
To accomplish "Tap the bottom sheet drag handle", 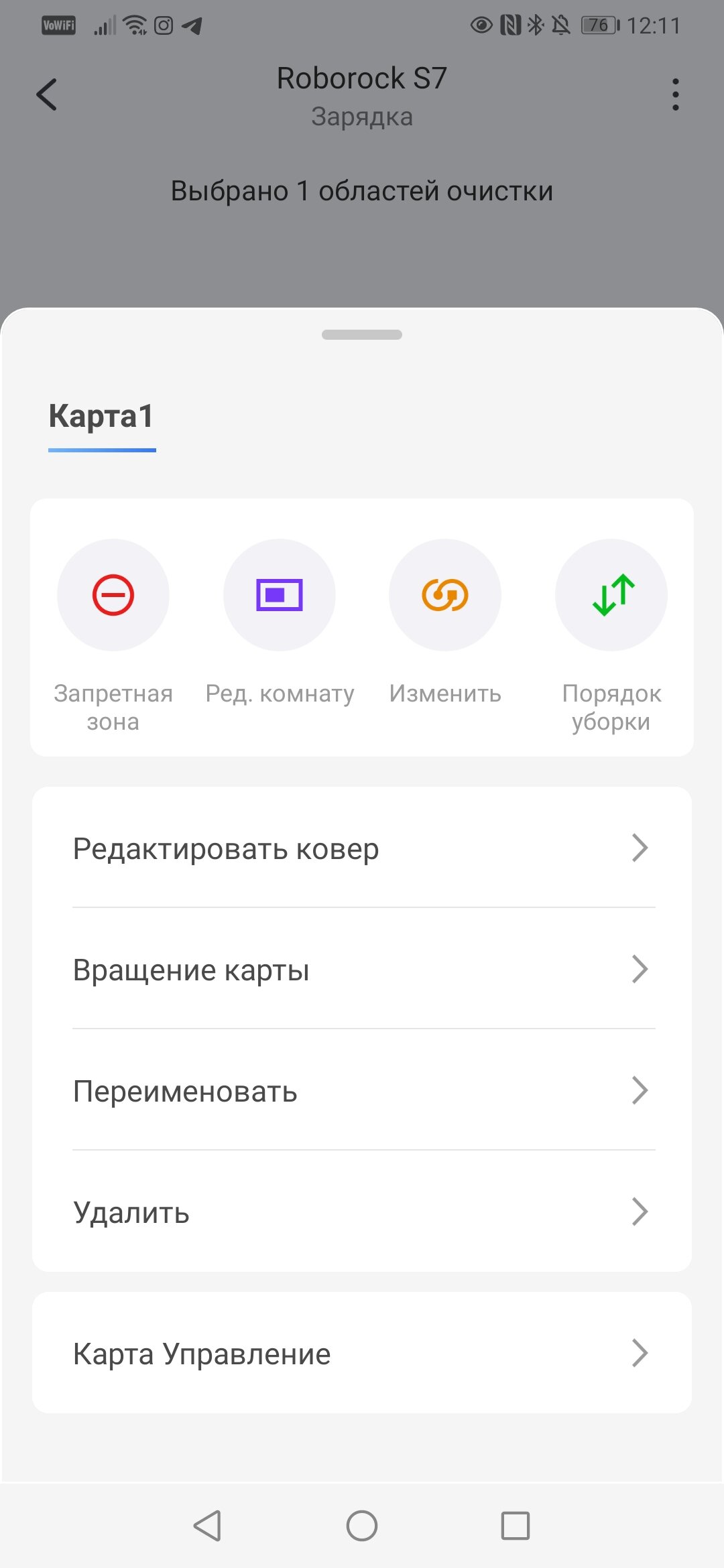I will [362, 335].
